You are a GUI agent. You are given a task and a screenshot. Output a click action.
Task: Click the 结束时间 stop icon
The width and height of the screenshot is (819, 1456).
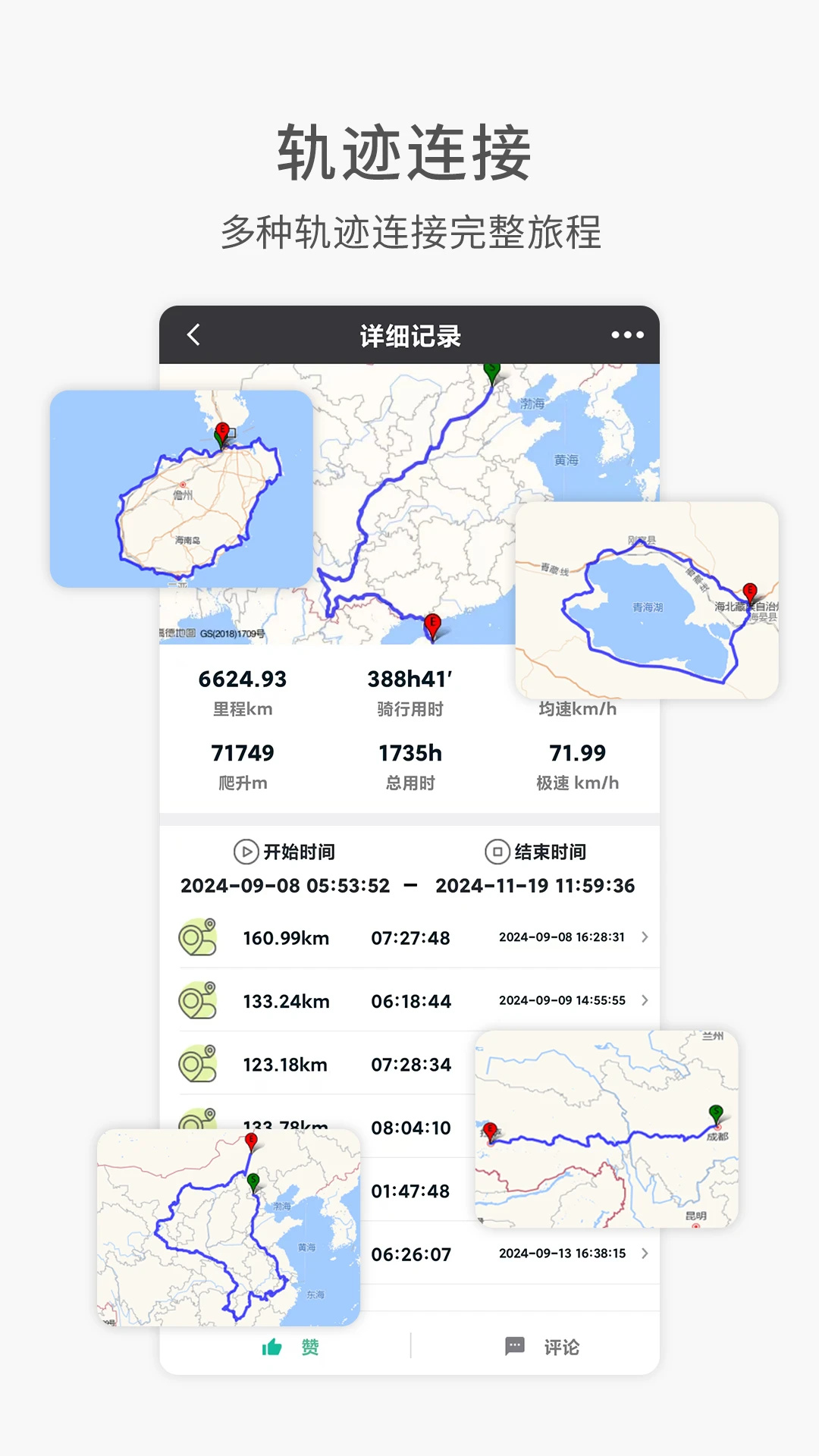coord(496,851)
